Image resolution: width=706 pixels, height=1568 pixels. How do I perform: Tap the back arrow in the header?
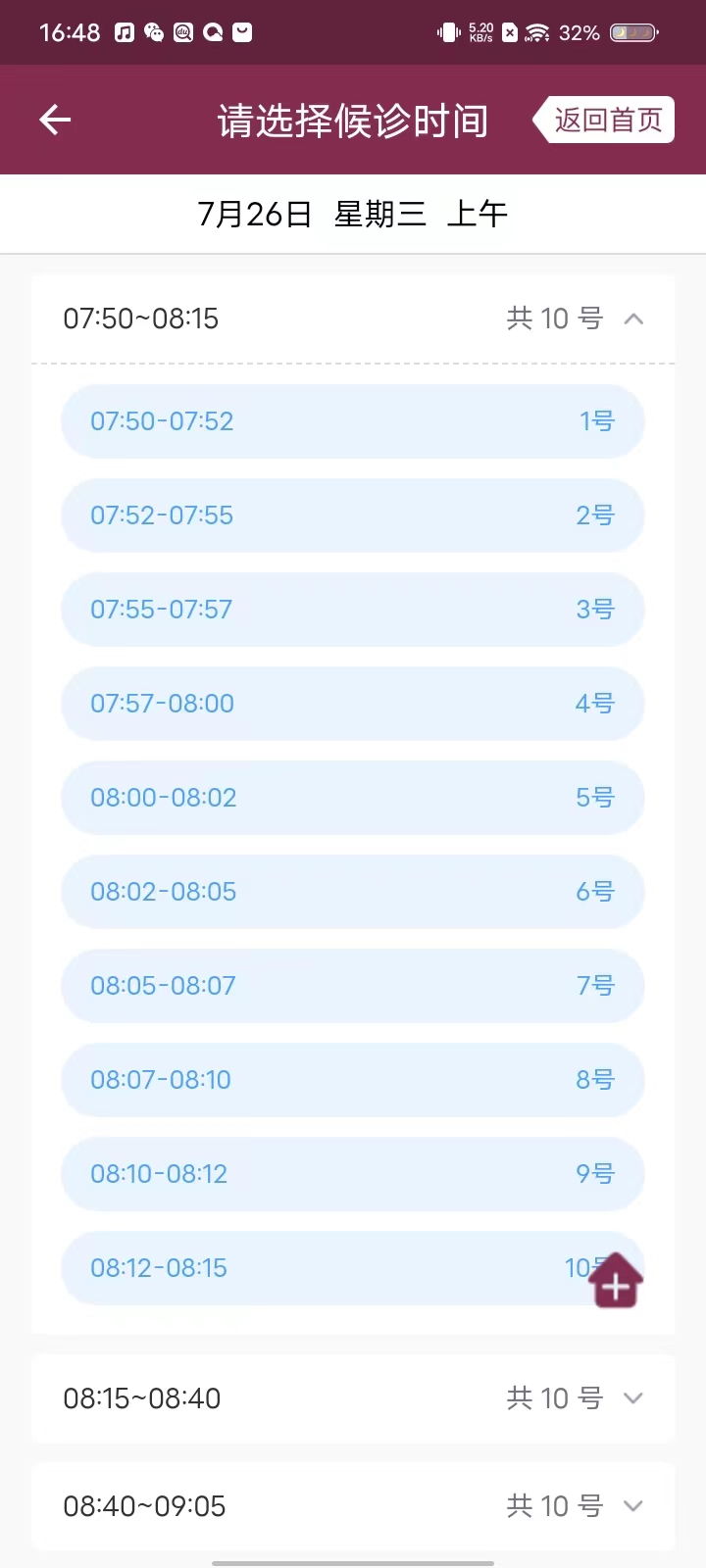(54, 119)
